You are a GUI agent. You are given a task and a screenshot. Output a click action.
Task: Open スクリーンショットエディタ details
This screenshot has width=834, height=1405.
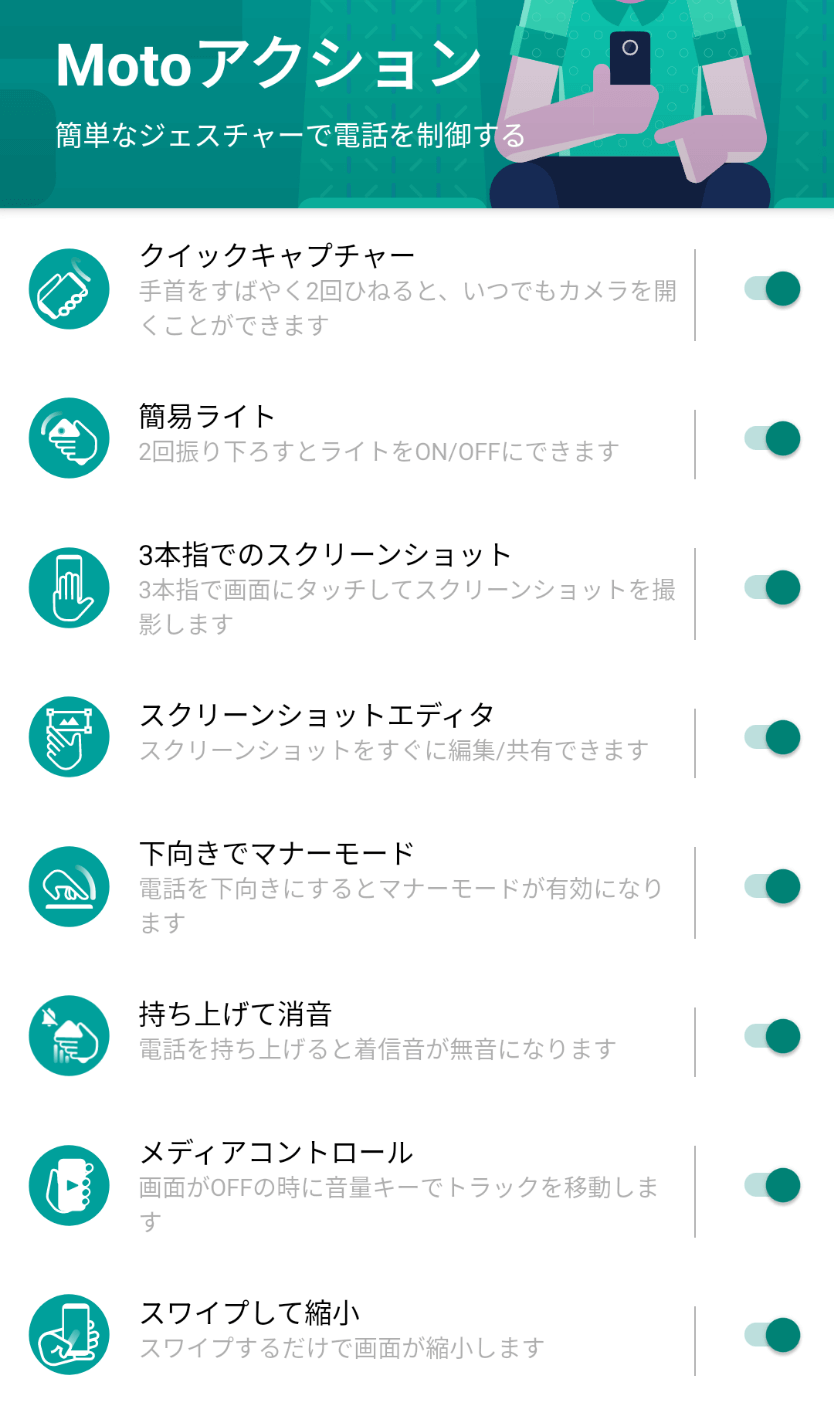pos(347,737)
